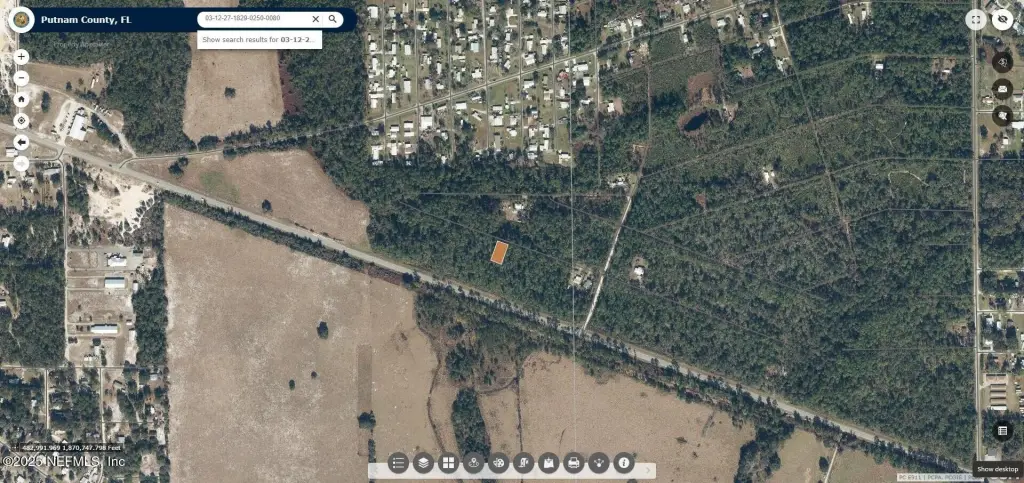
Task: Return to default home extent
Action: click(x=22, y=99)
